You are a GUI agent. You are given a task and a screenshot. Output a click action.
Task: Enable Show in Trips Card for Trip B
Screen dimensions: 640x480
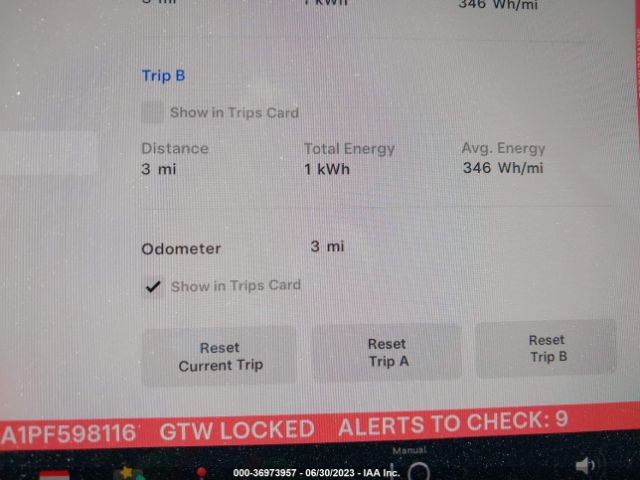pyautogui.click(x=153, y=113)
